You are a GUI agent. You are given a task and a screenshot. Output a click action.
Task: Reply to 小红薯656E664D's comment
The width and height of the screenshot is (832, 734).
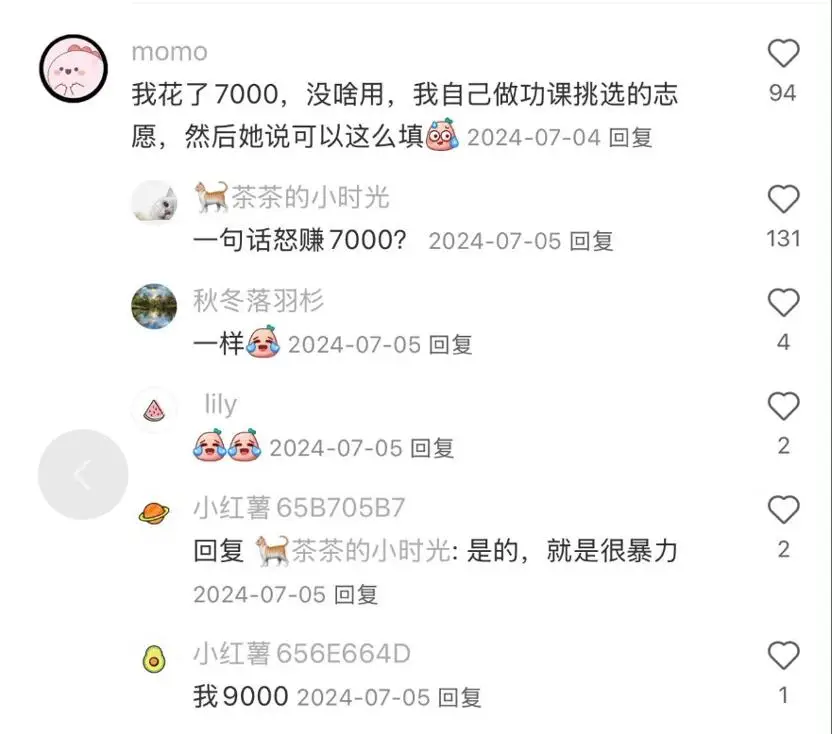pyautogui.click(x=459, y=697)
